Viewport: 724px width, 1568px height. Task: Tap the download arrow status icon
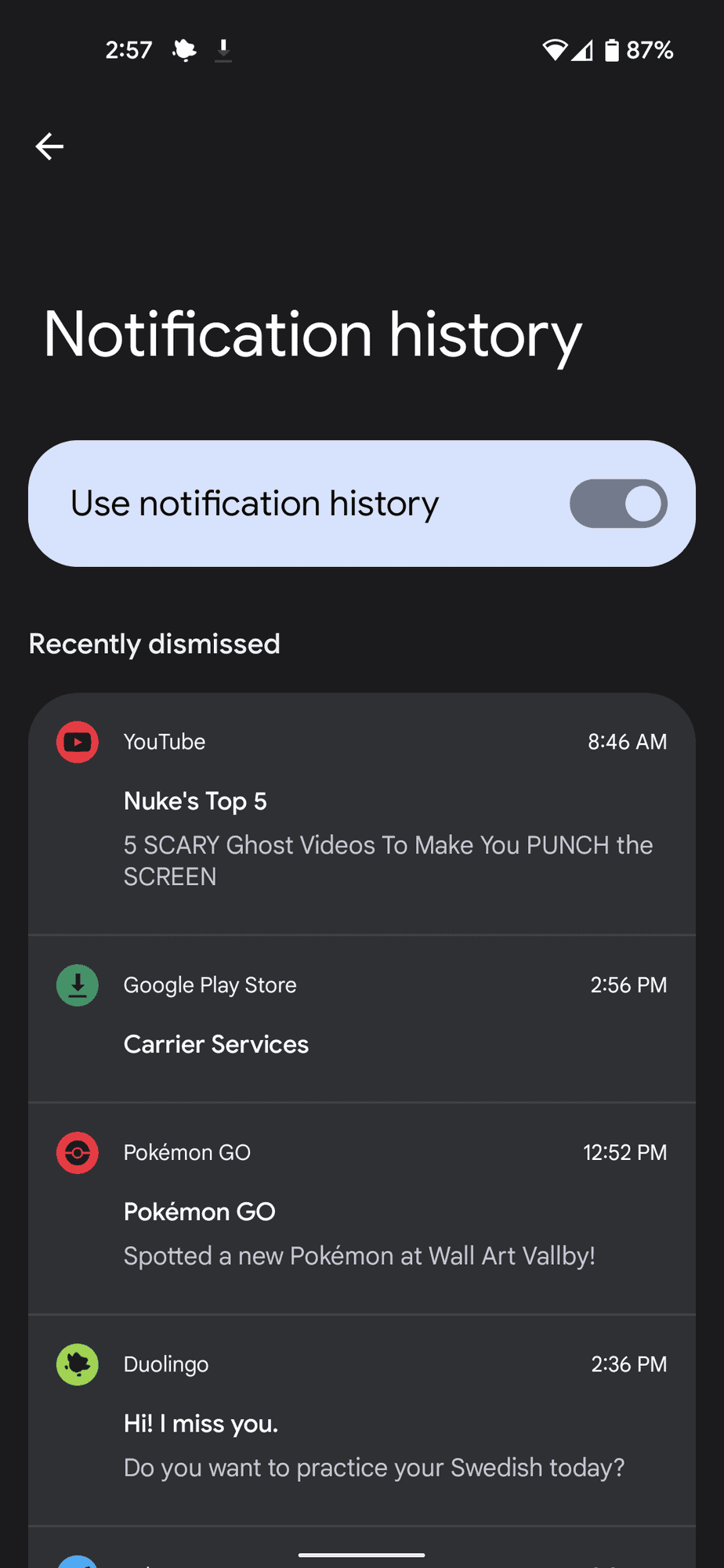[223, 49]
